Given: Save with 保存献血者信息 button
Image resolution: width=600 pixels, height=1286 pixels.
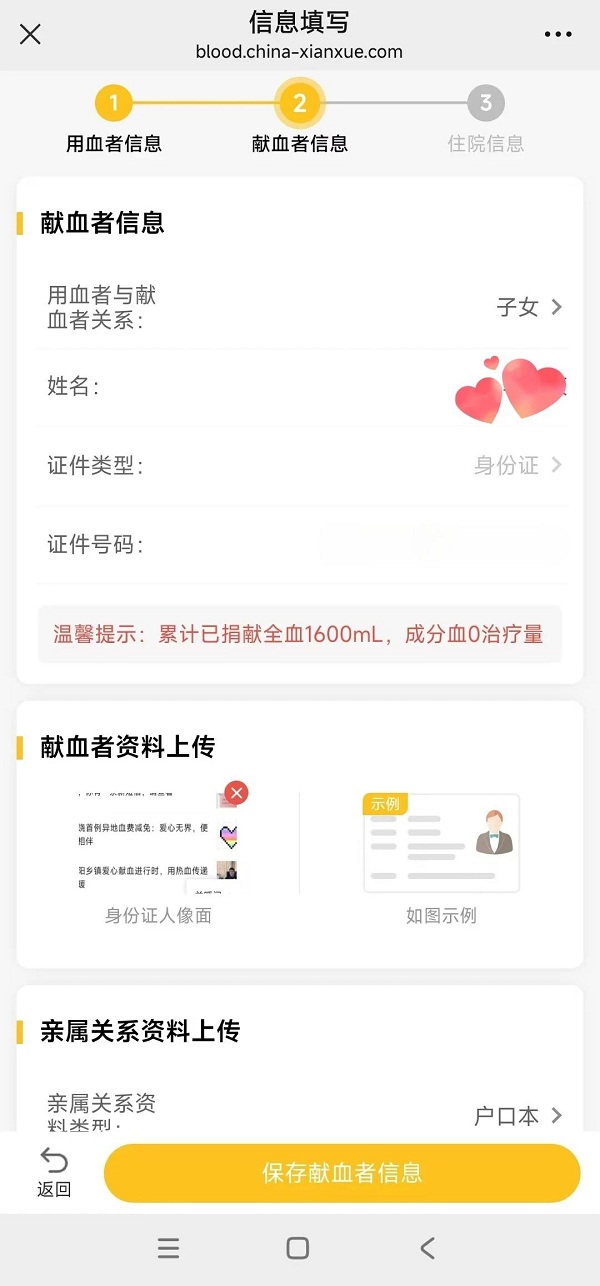Looking at the screenshot, I should (342, 1173).
